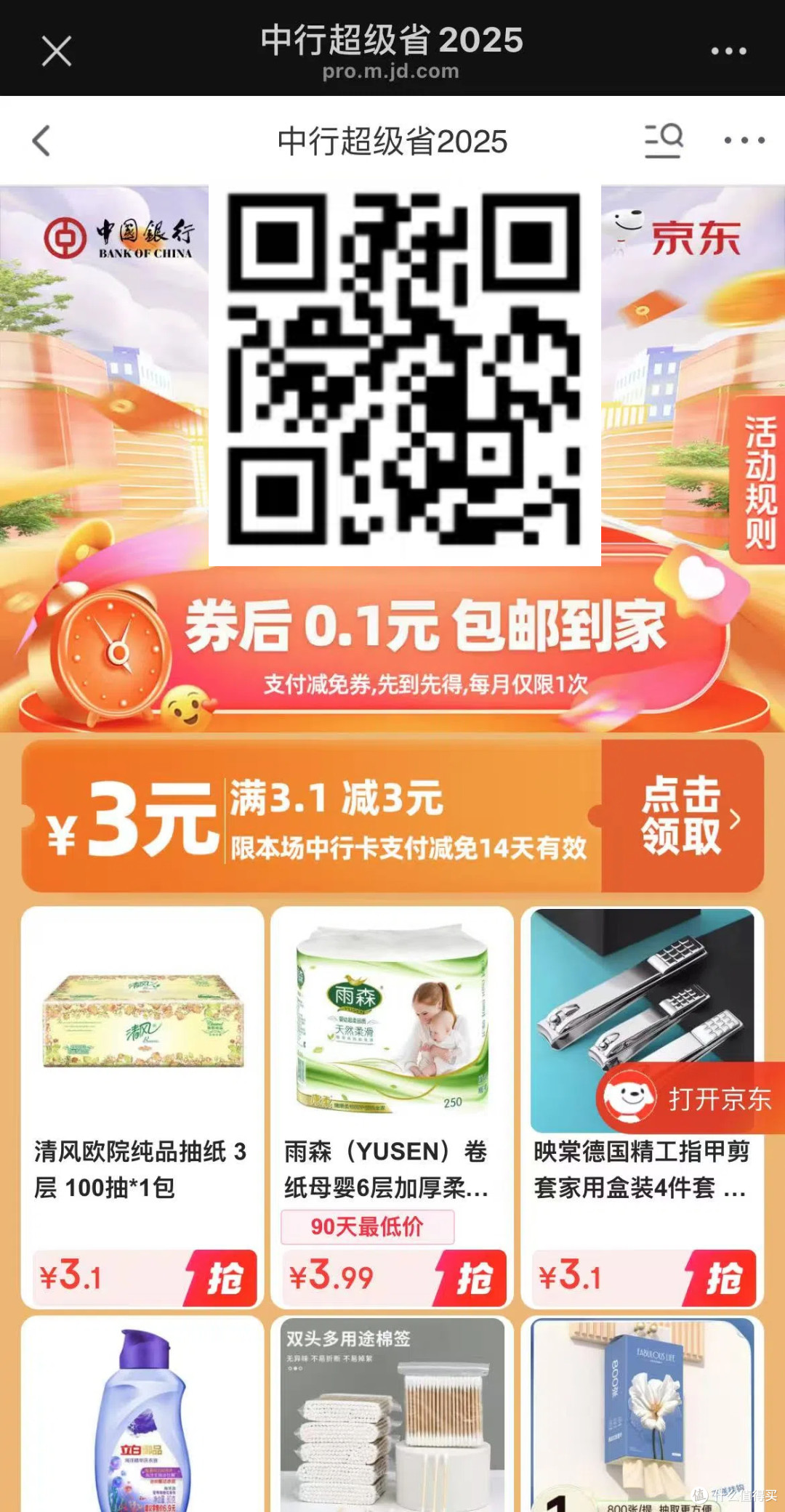Open 雨森 (YUSEN) 卷纸 product card

[x=392, y=1054]
